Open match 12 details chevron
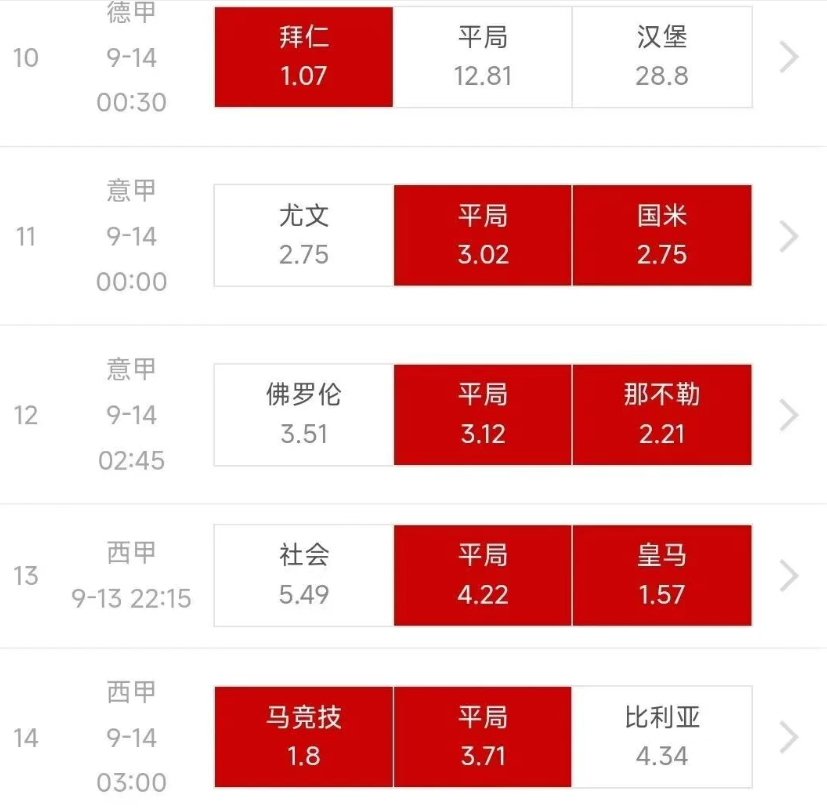The width and height of the screenshot is (827, 809). click(x=789, y=415)
